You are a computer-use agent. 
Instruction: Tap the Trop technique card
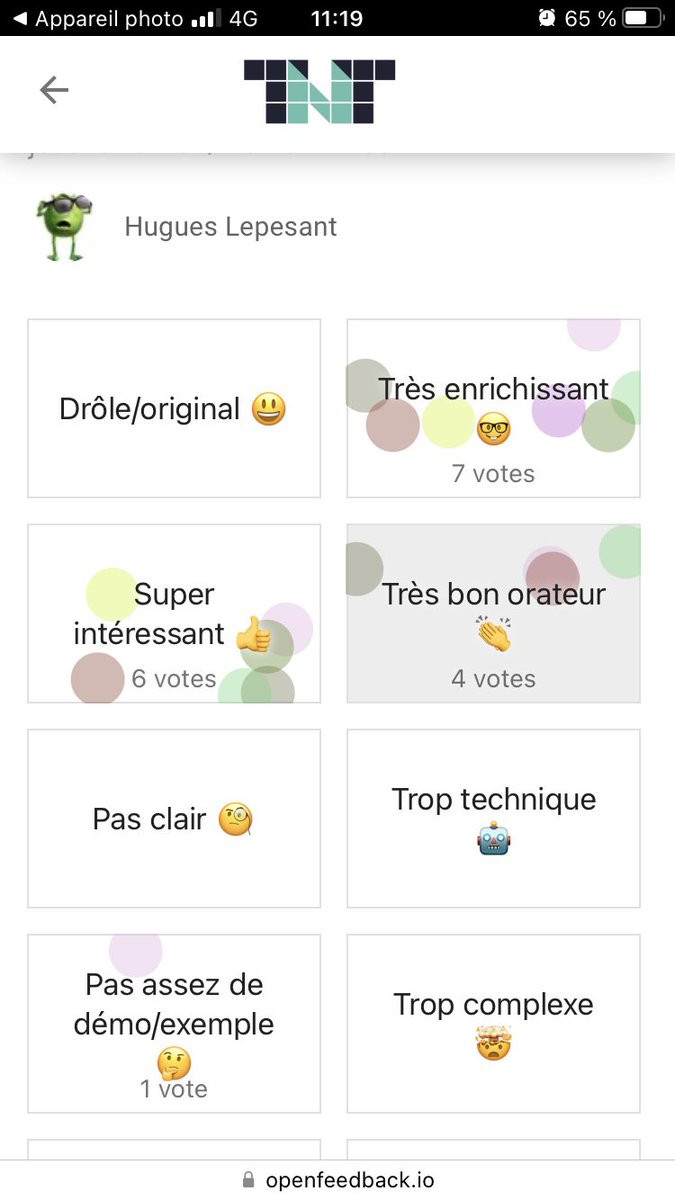[x=493, y=819]
